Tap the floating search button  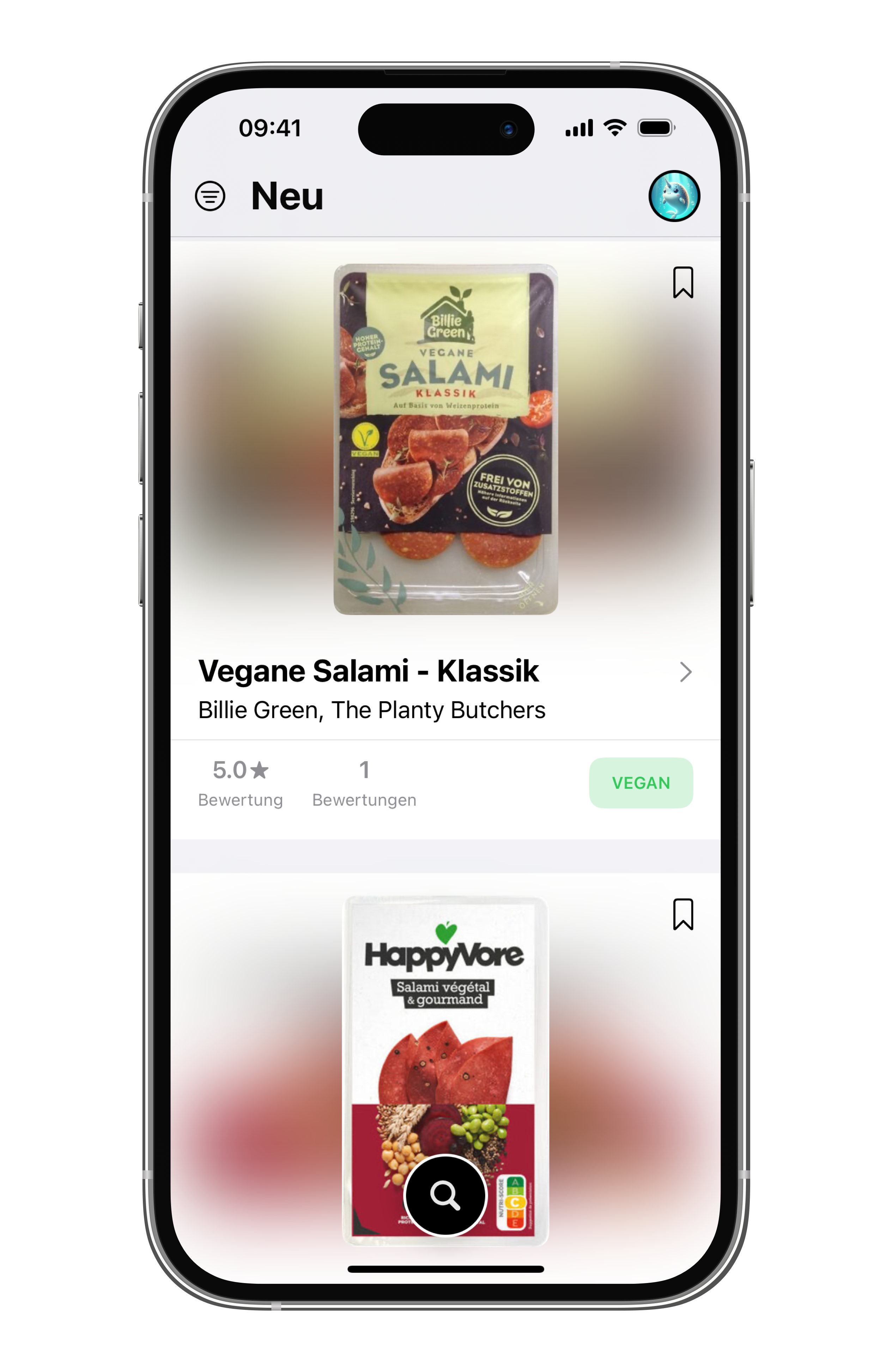445,1195
